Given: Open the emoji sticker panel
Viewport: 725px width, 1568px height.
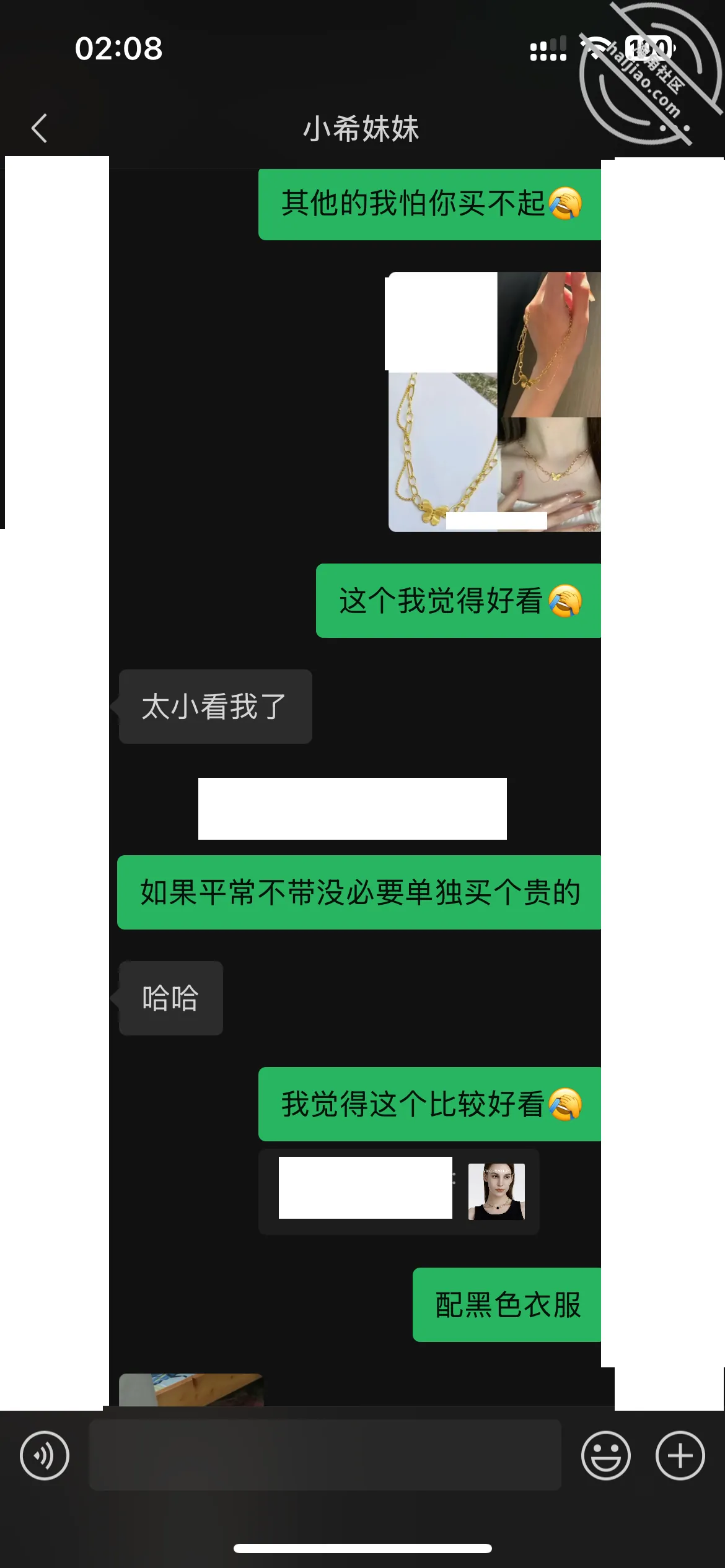Looking at the screenshot, I should [x=605, y=1455].
